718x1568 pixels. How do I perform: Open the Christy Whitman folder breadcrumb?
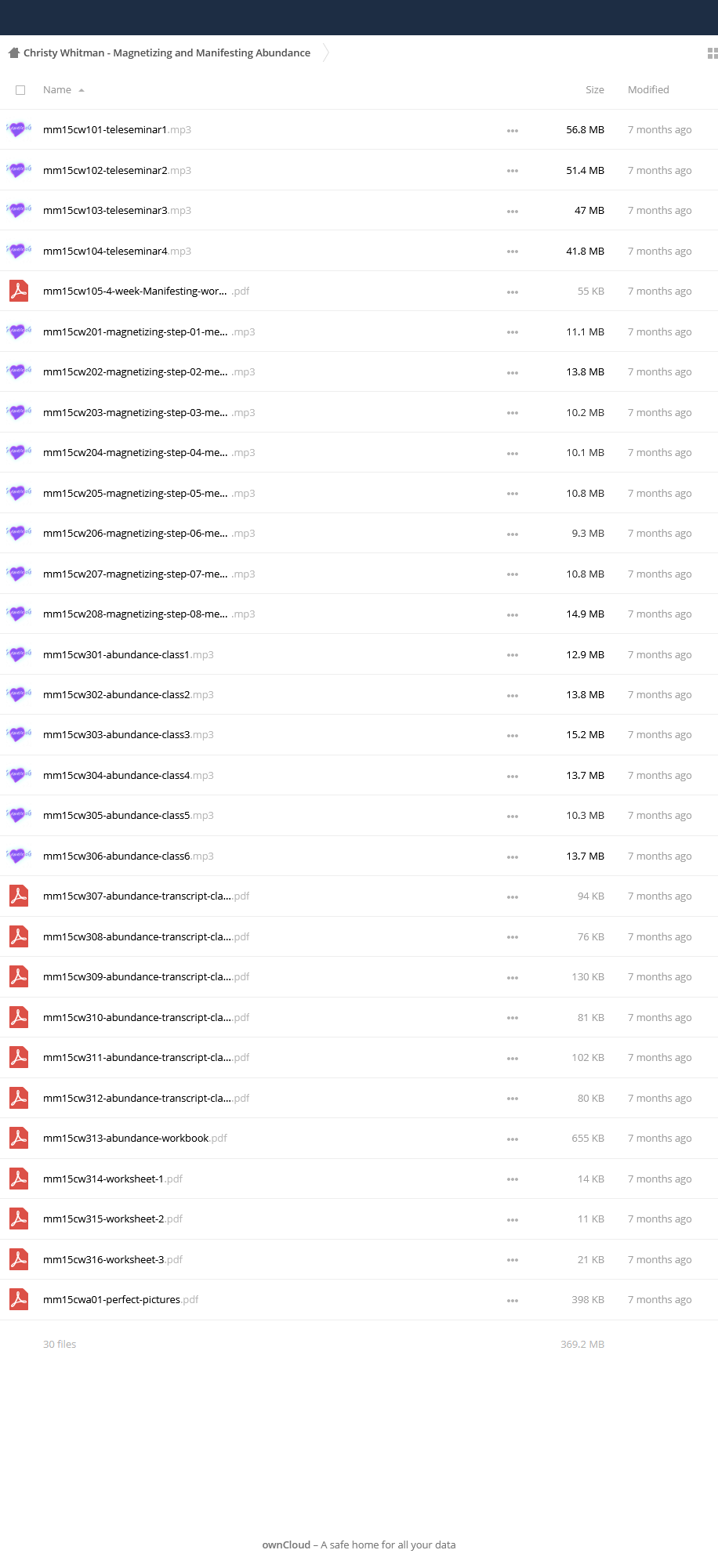pyautogui.click(x=167, y=53)
